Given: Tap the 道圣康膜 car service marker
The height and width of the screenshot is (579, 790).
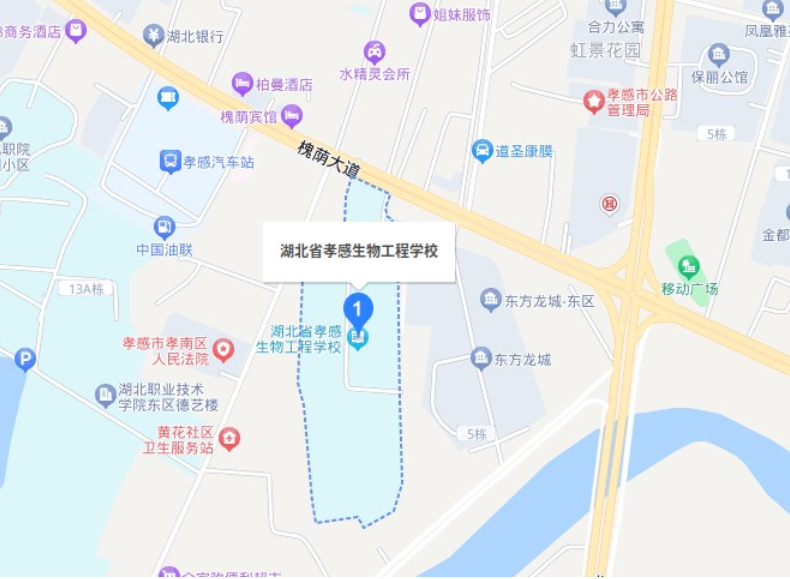Looking at the screenshot, I should tap(483, 152).
